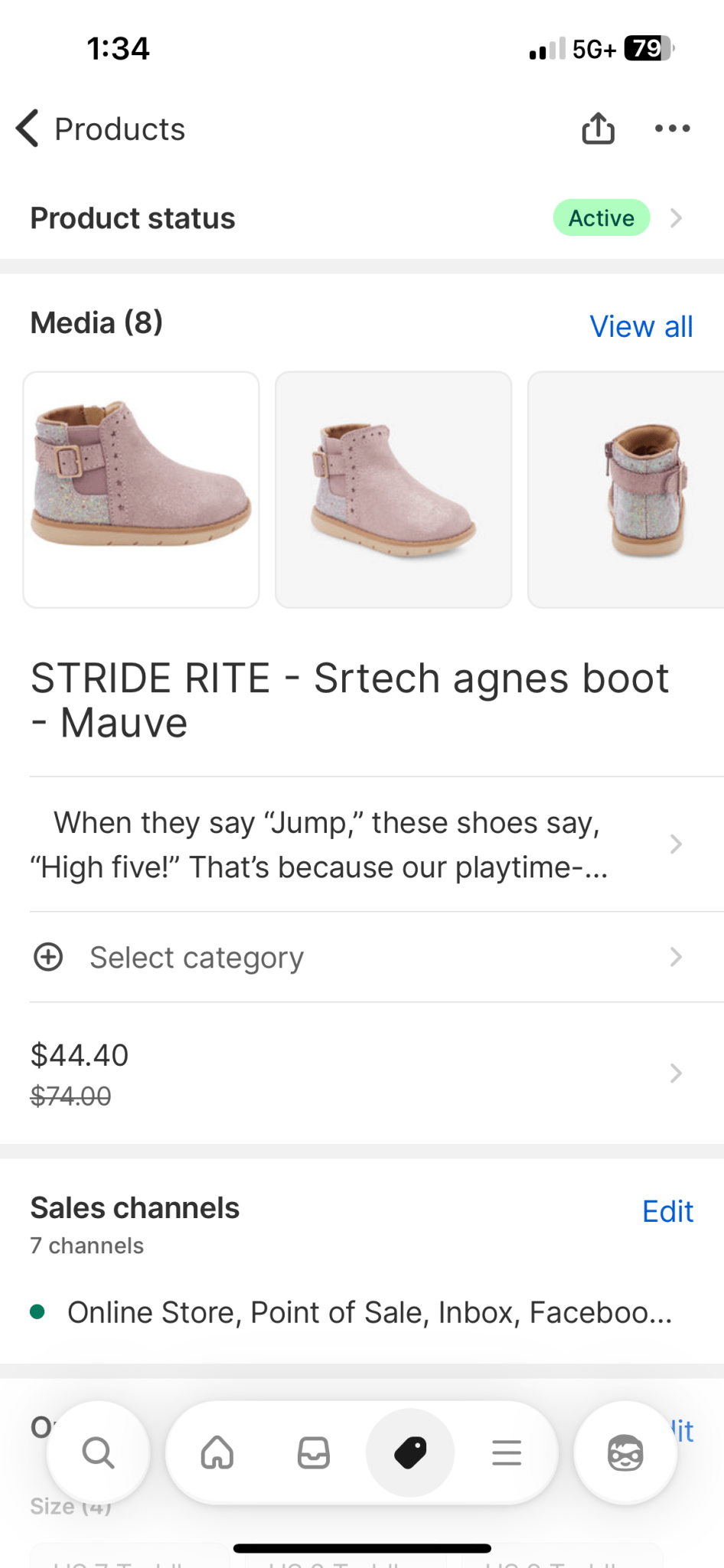This screenshot has height=1568, width=724.
Task: Go back to Products list
Action: (x=100, y=129)
